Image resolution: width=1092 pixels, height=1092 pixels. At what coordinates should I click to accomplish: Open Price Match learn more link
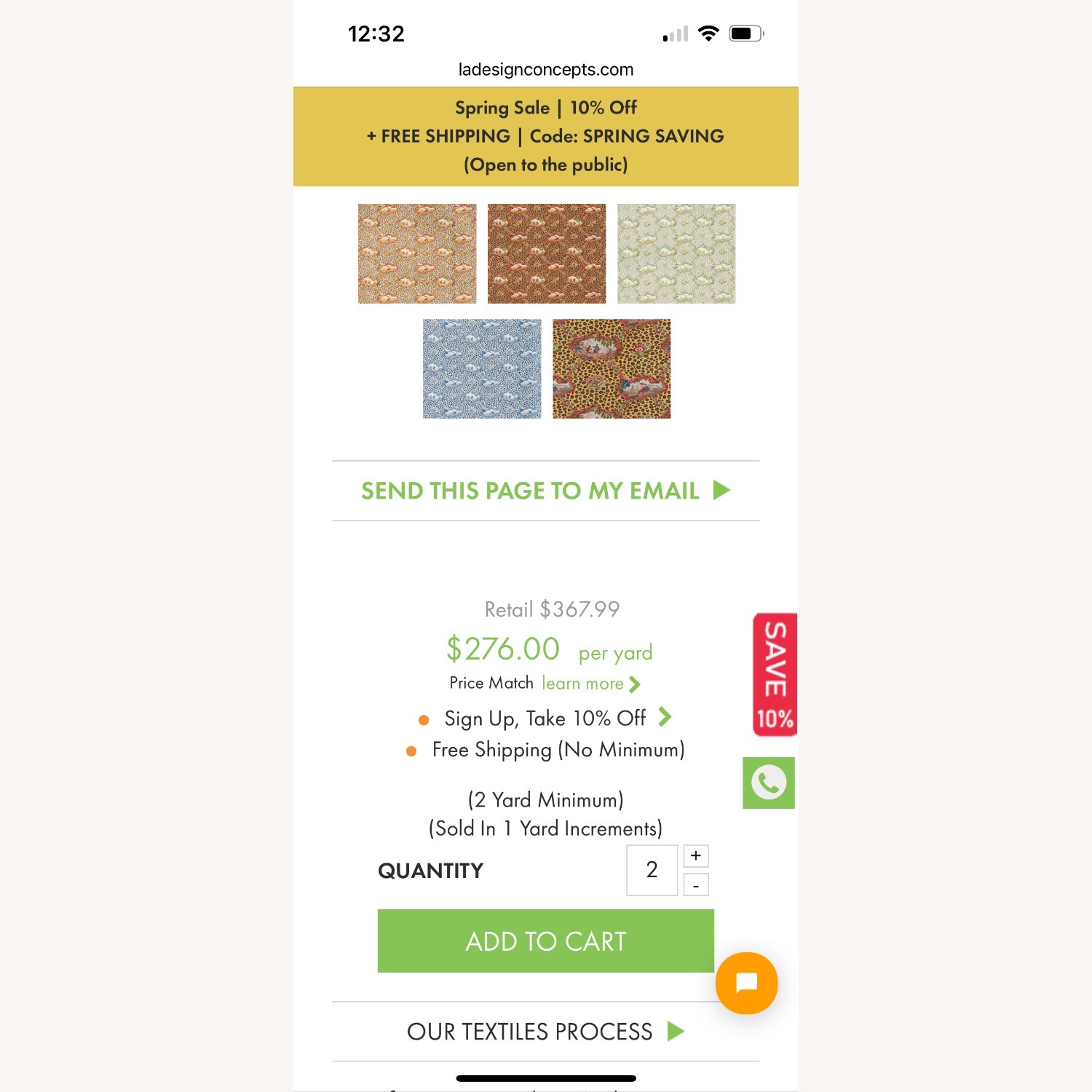click(x=590, y=684)
